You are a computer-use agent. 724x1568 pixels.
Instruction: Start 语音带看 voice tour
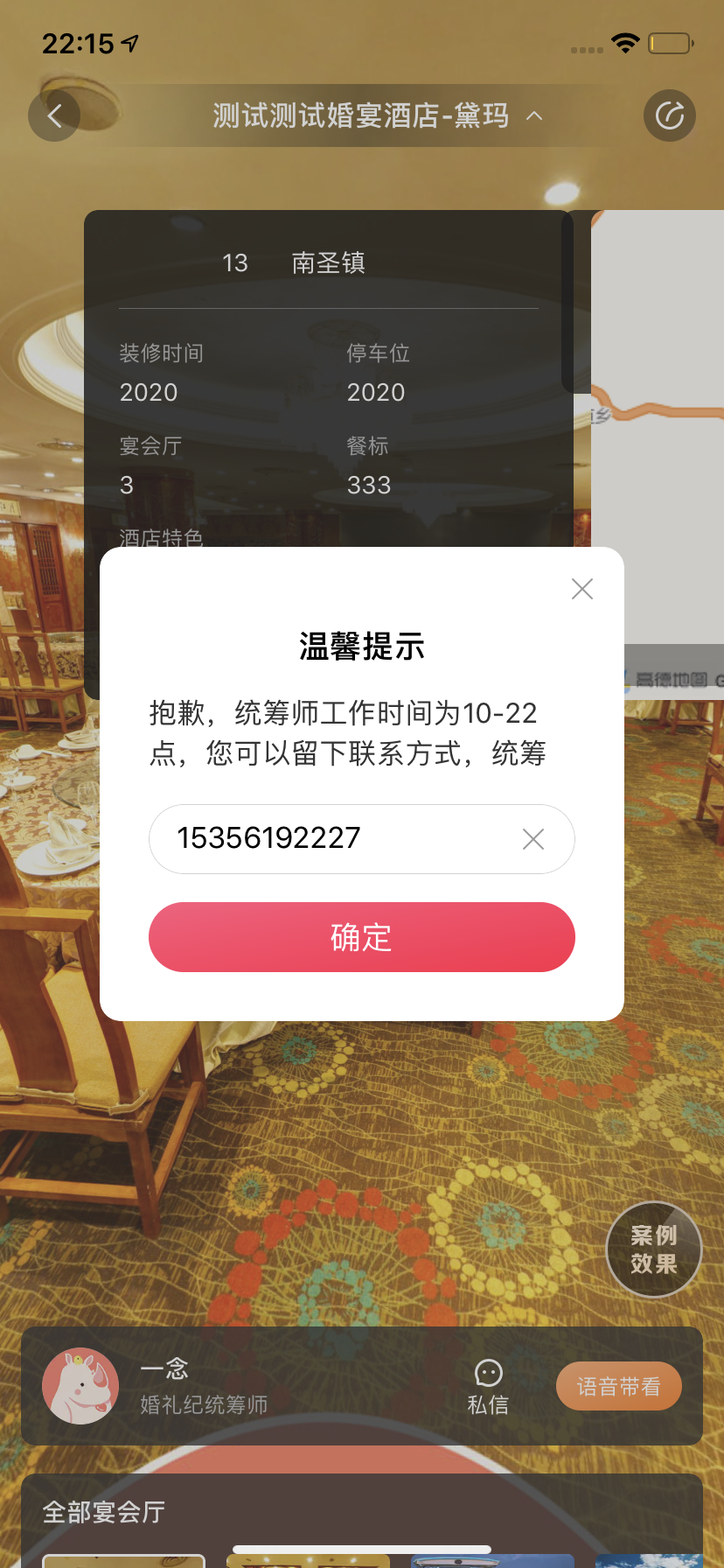tap(619, 1386)
